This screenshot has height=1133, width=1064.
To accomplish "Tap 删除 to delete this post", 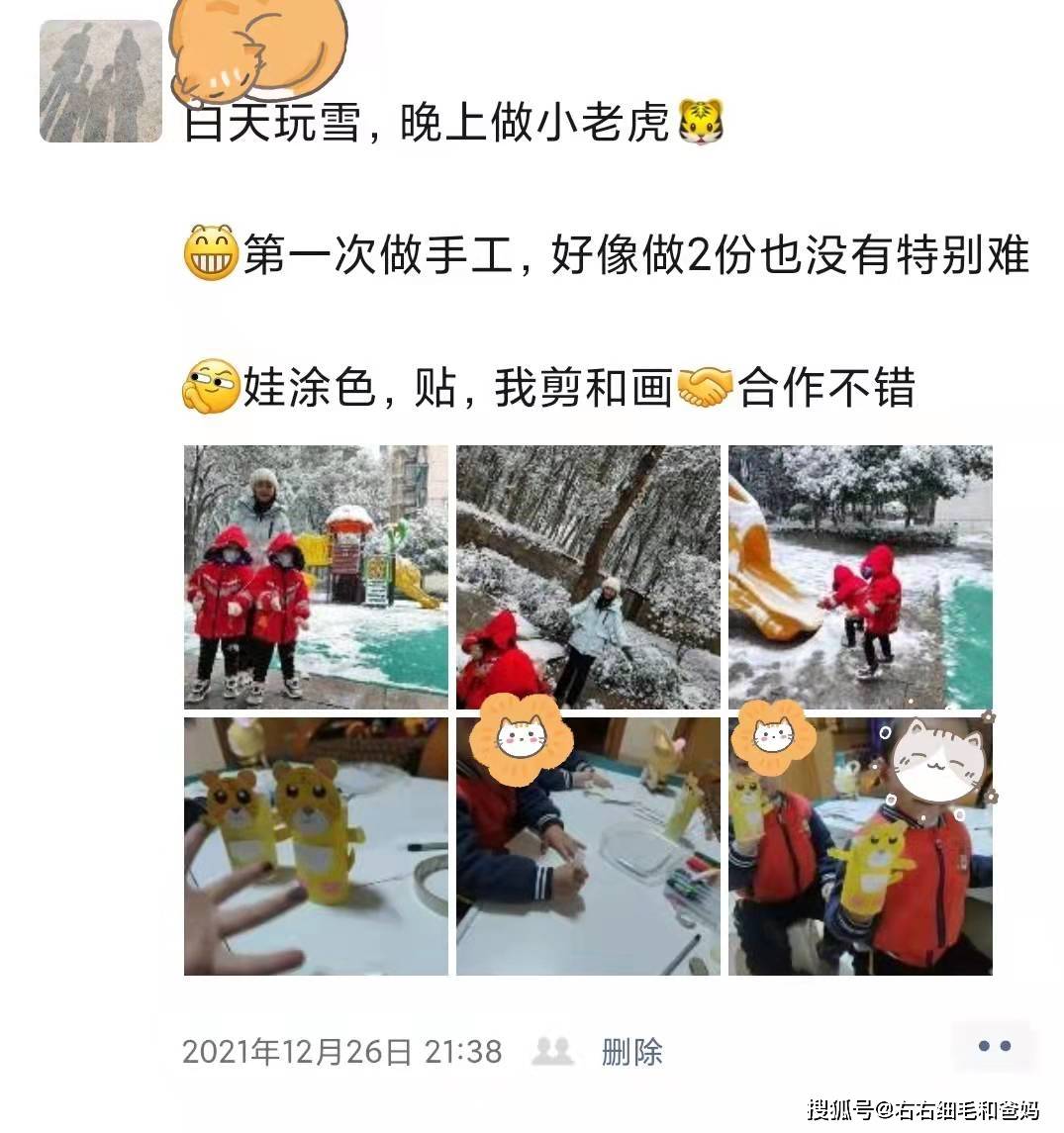I will 631,1051.
